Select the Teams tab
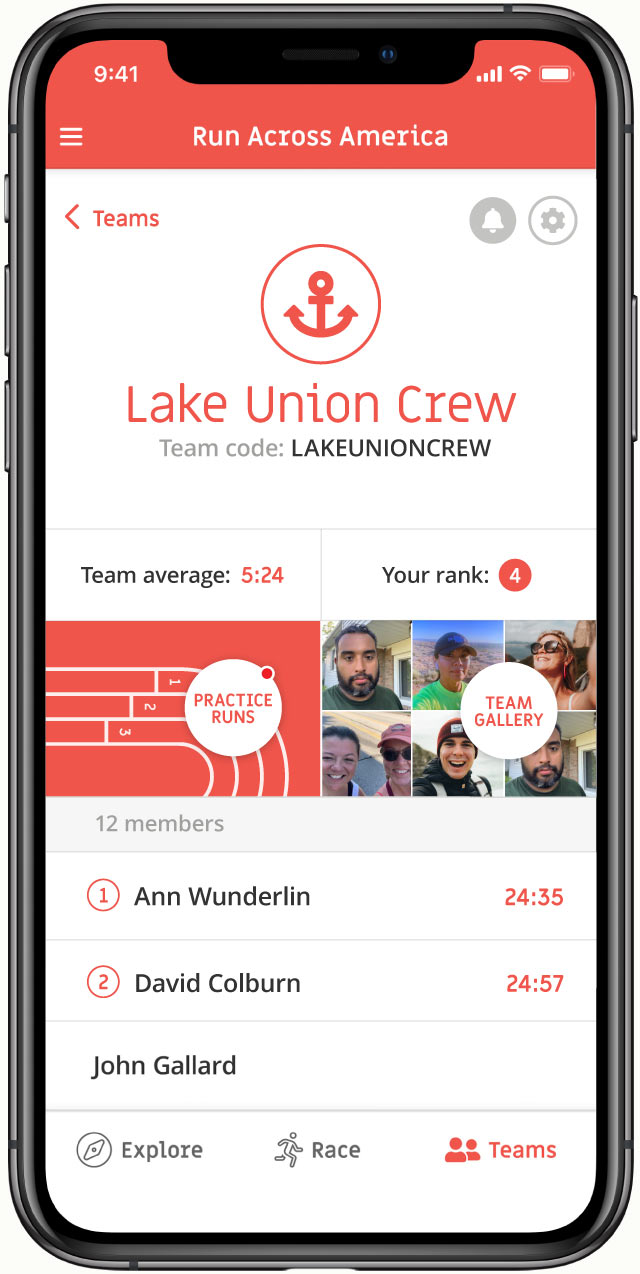Viewport: 640px width, 1274px height. pyautogui.click(x=500, y=1150)
